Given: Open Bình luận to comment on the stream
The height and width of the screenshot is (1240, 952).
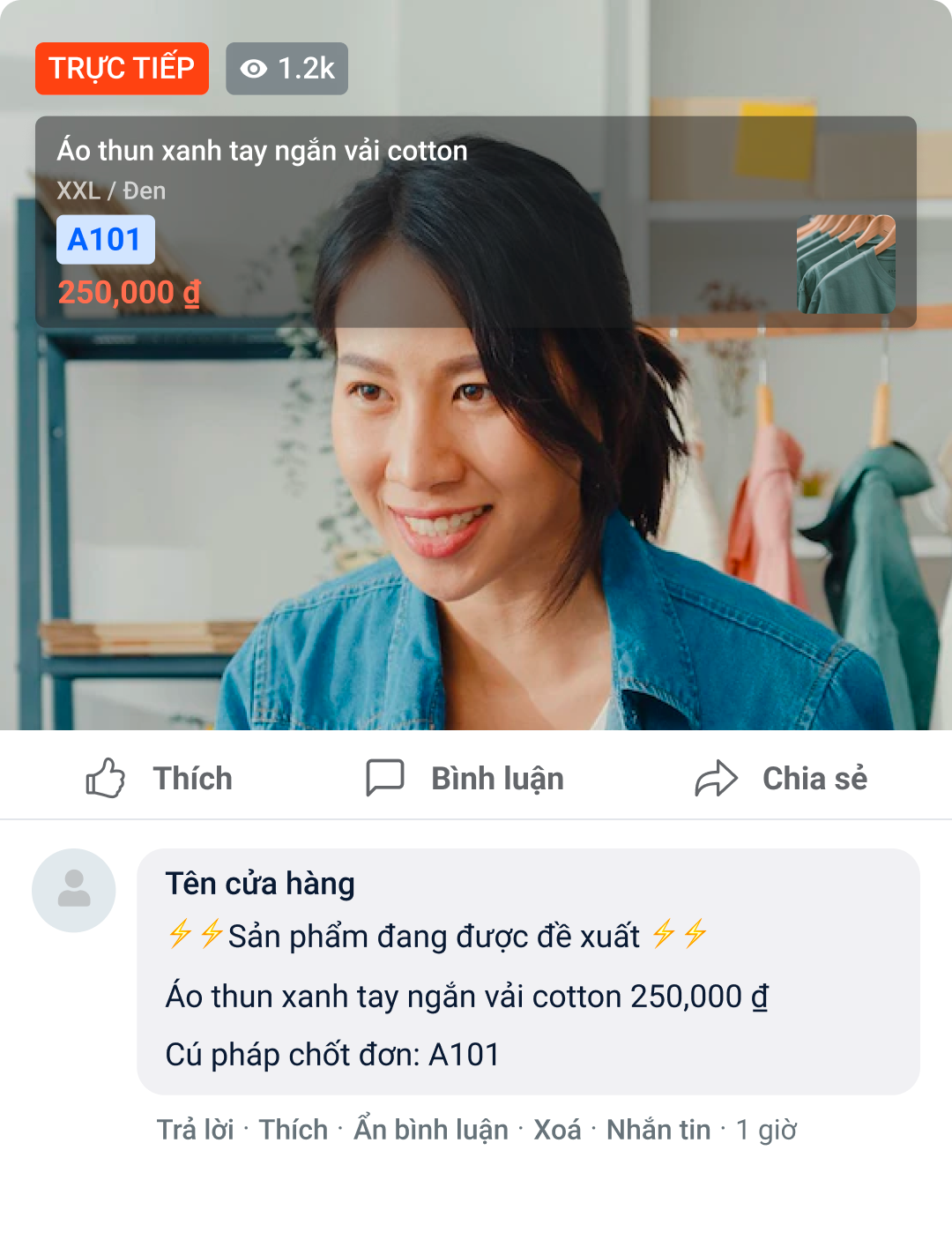Looking at the screenshot, I should (x=465, y=778).
